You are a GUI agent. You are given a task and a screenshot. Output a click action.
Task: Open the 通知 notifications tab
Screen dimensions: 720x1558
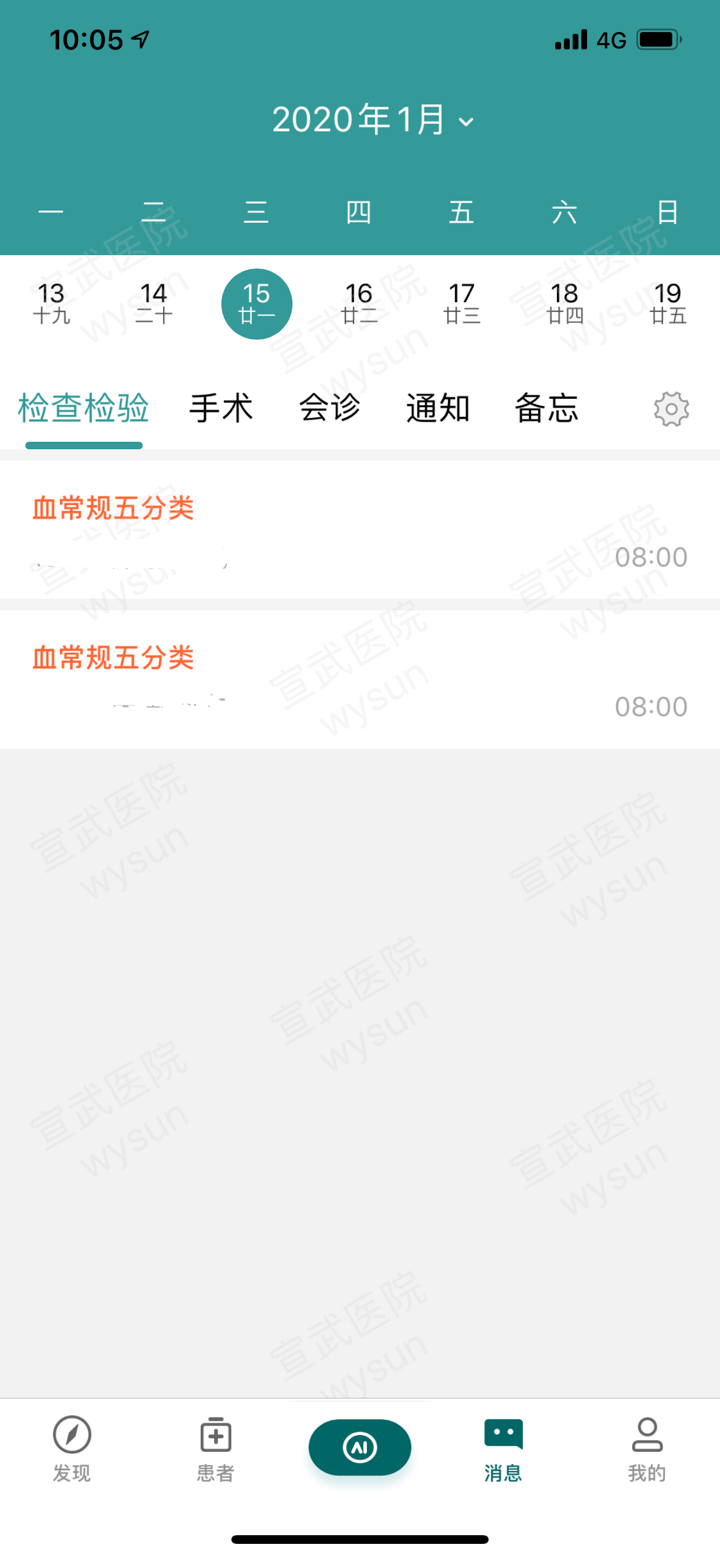tap(438, 407)
